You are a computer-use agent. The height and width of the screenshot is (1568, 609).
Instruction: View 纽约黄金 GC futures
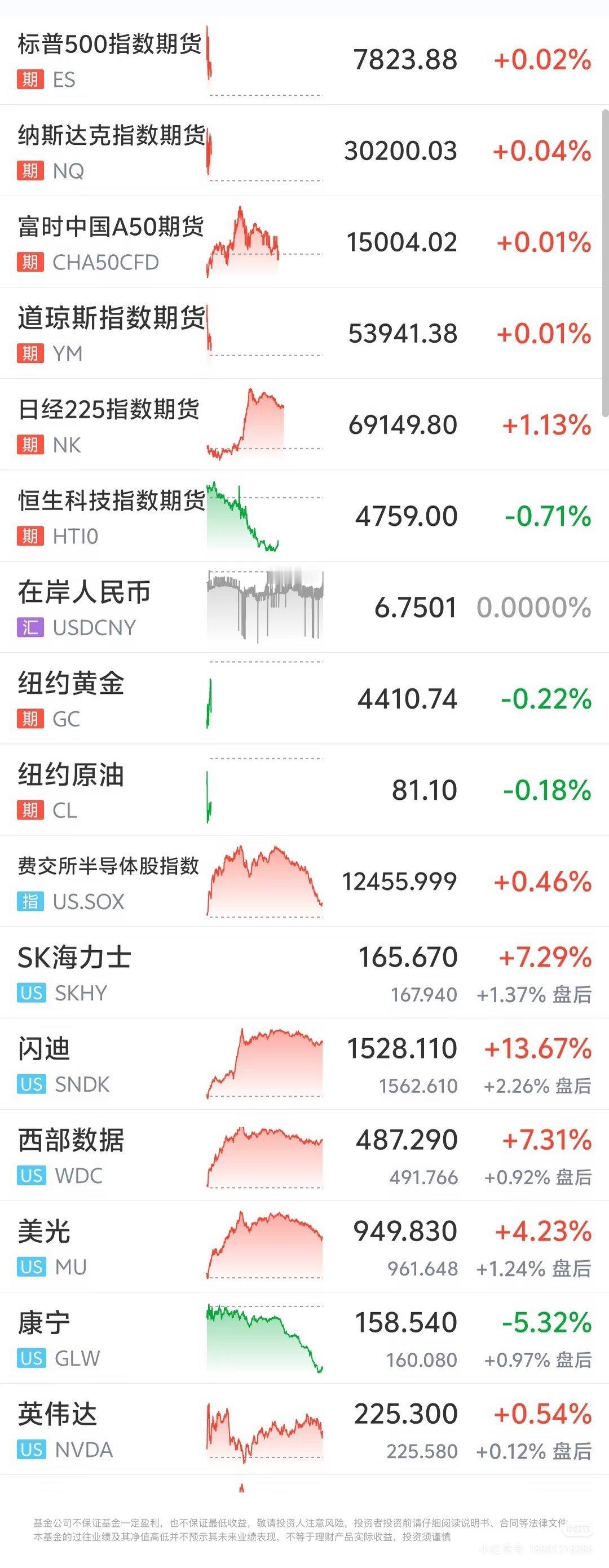304,698
